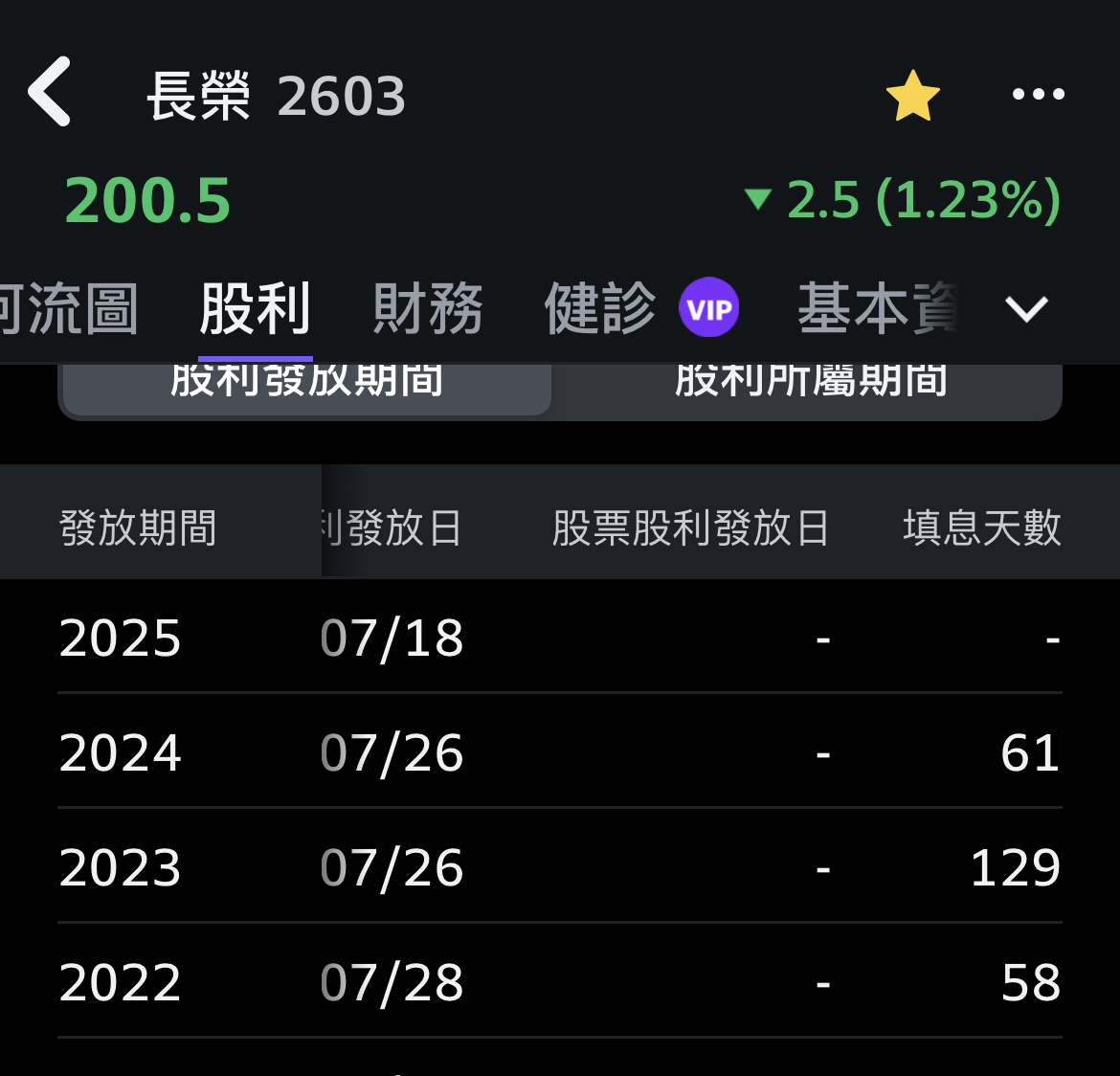The height and width of the screenshot is (1076, 1120).
Task: Switch to the 基本資料 tab
Action: [878, 309]
